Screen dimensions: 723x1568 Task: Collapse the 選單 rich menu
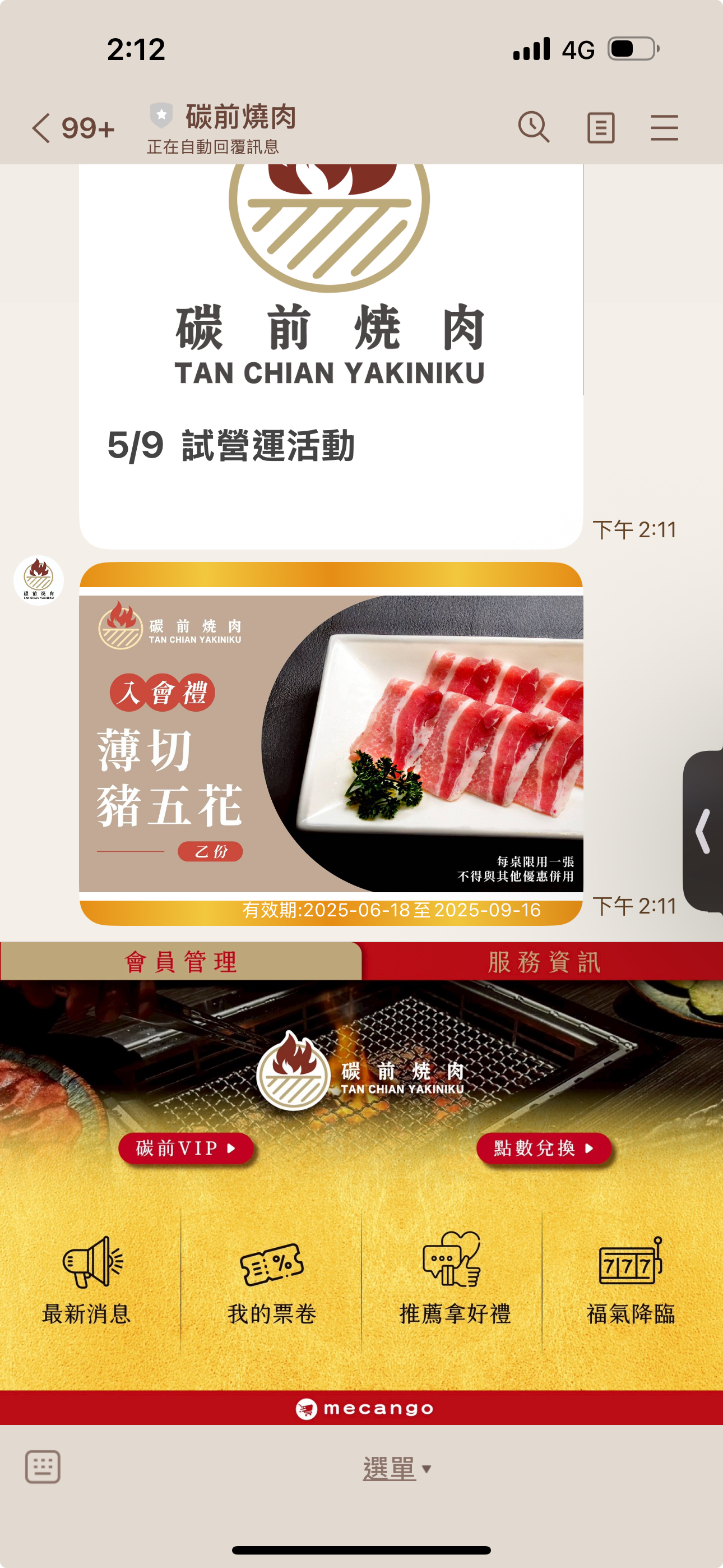point(396,1469)
